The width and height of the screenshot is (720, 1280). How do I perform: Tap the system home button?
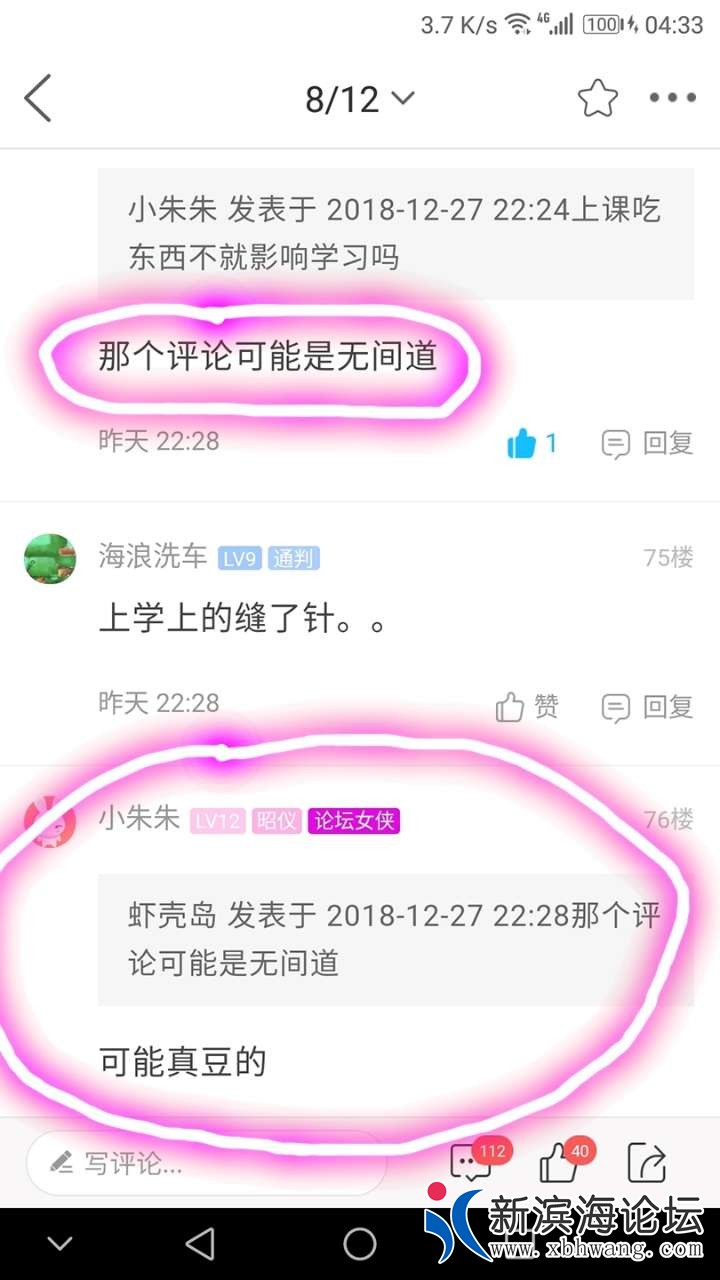360,1244
